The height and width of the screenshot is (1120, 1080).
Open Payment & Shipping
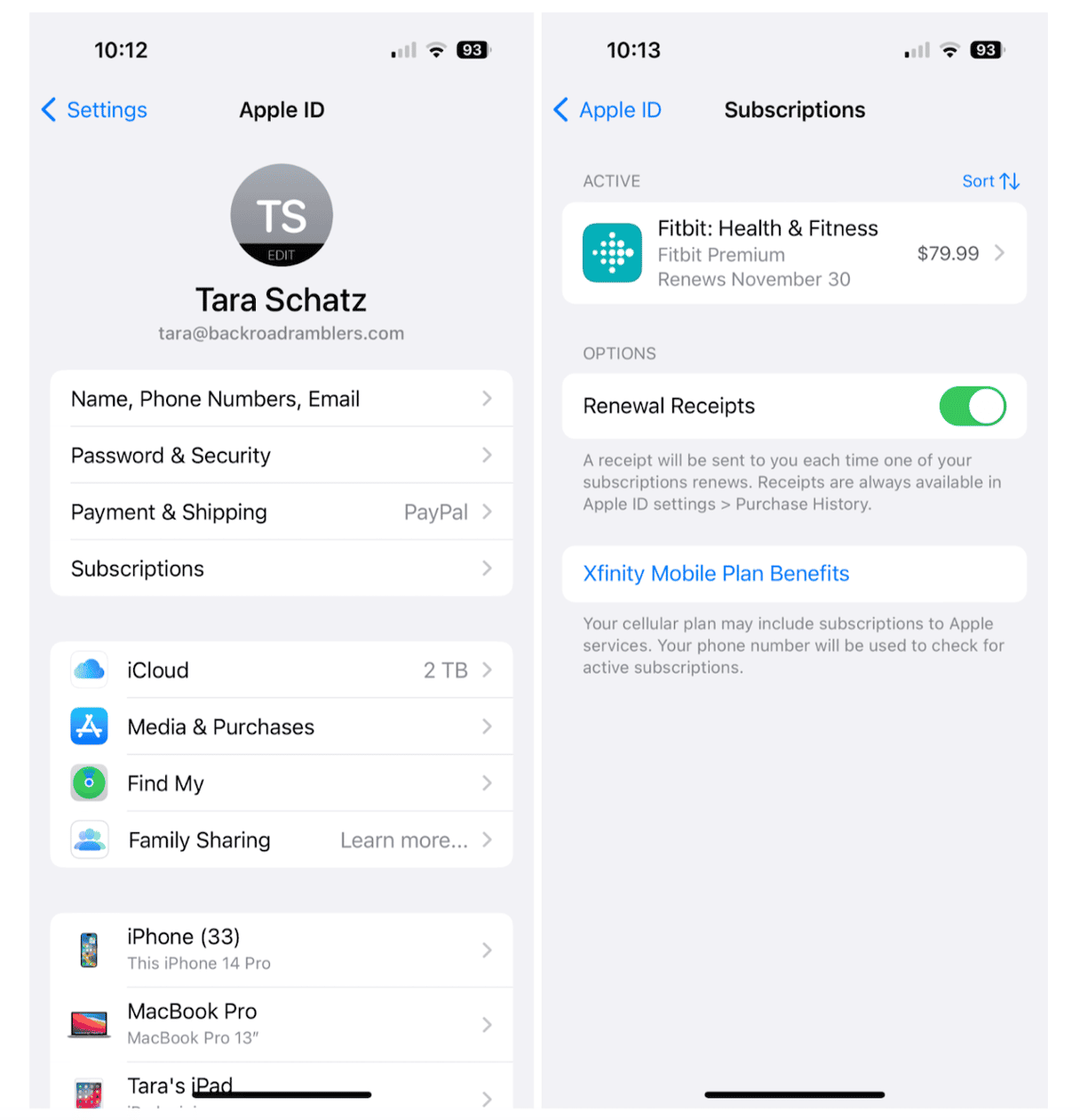pyautogui.click(x=281, y=512)
